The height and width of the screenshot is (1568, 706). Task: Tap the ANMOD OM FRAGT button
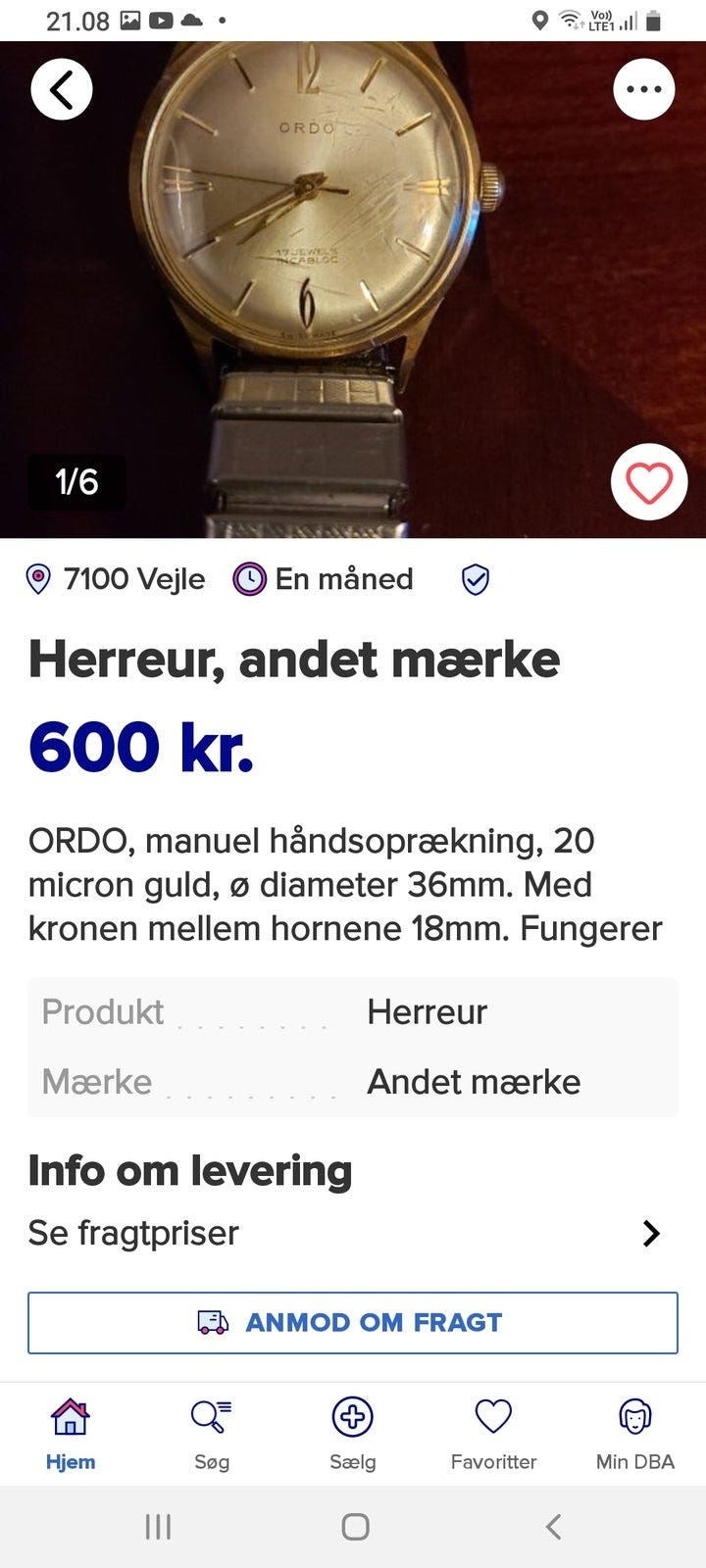point(353,1322)
